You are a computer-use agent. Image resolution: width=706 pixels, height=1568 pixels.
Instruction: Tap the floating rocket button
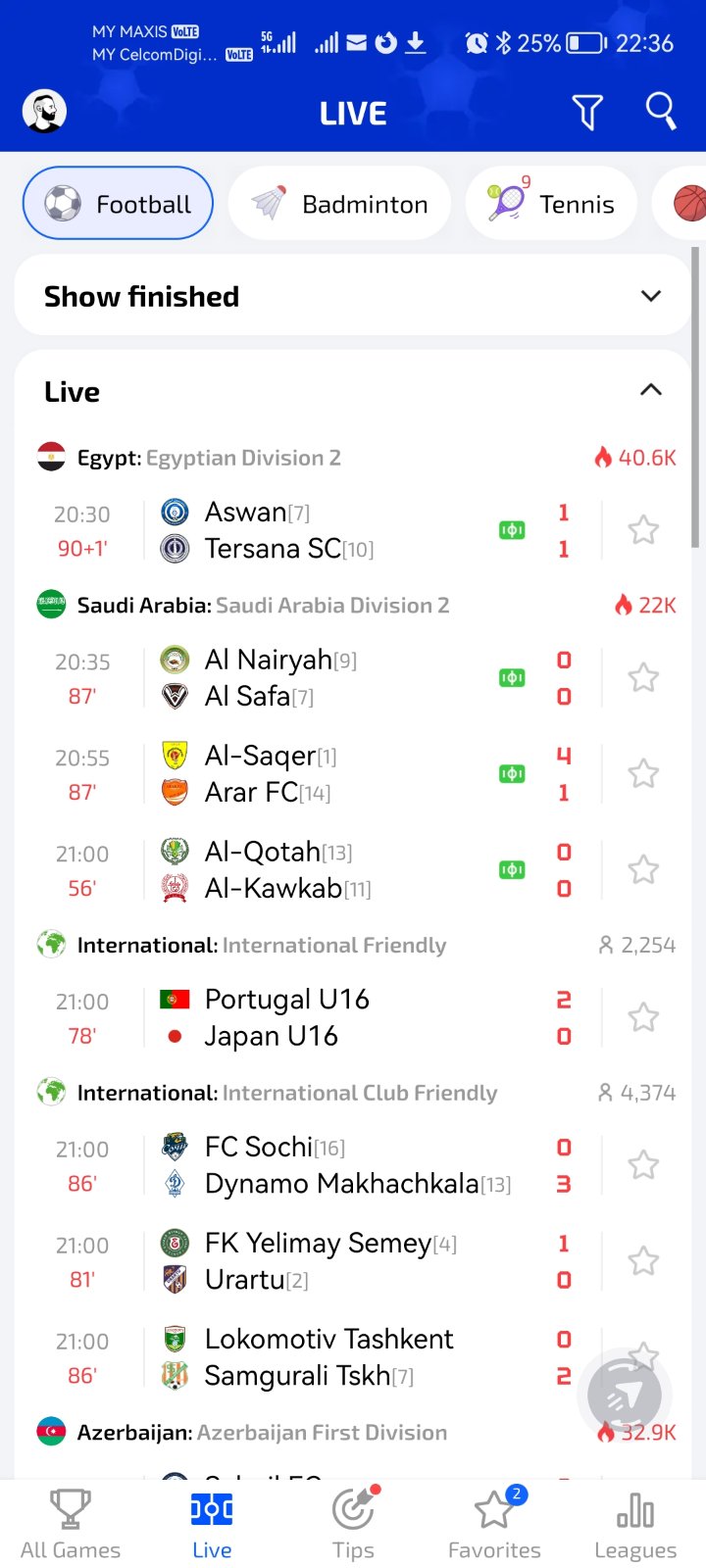coord(624,1396)
